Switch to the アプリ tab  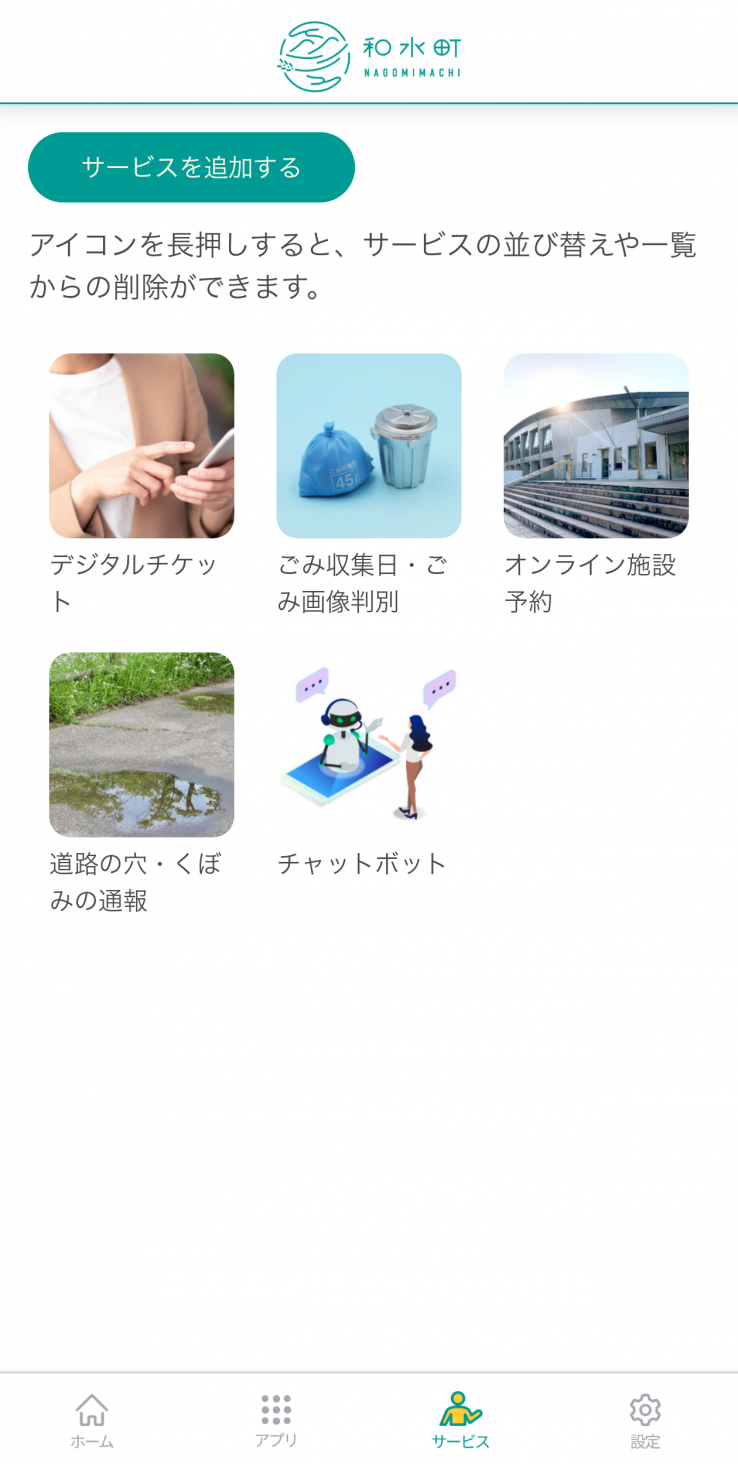(x=276, y=1420)
